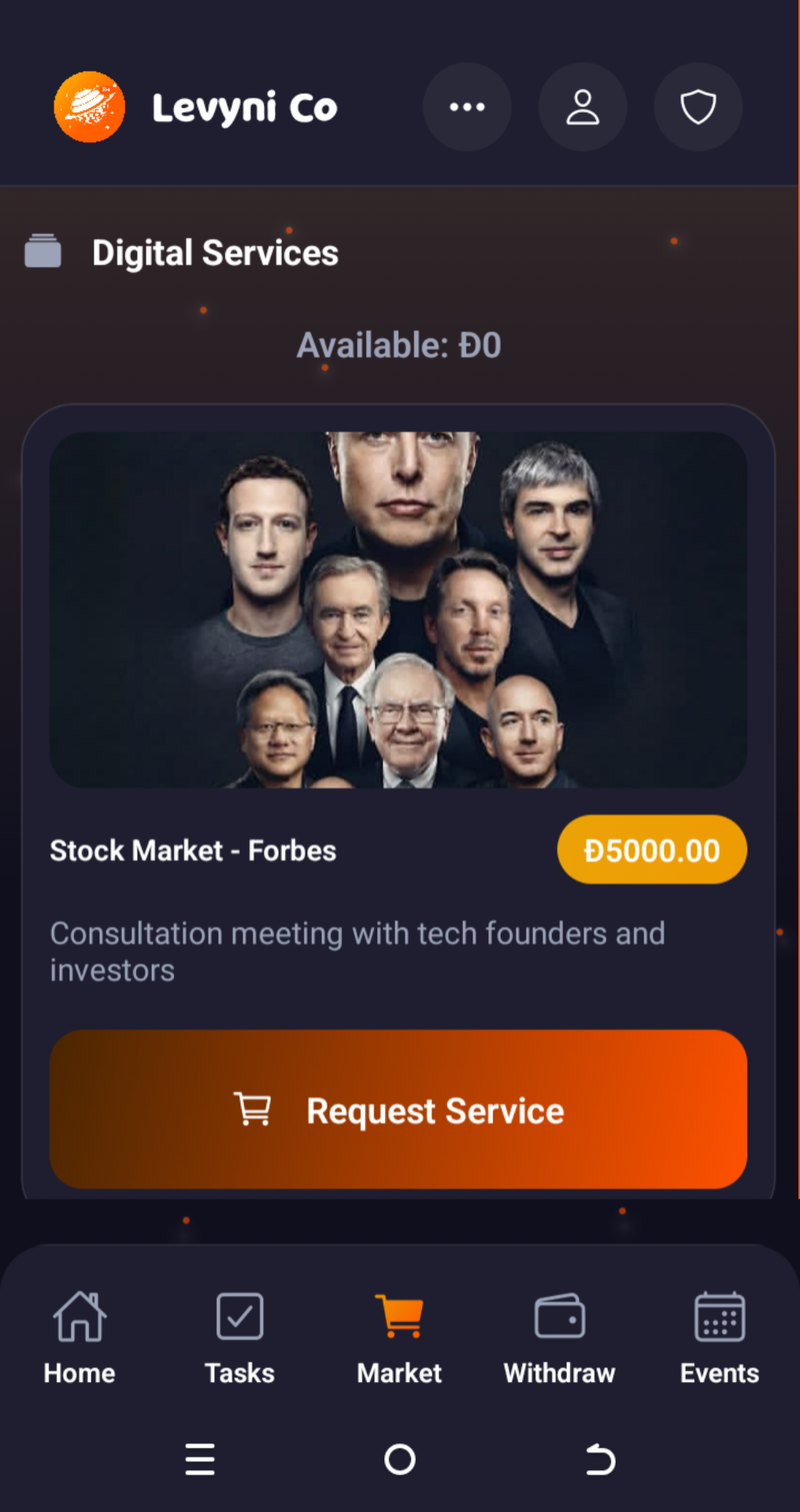Open the three-dots more options menu
Image resolution: width=800 pixels, height=1512 pixels.
467,107
